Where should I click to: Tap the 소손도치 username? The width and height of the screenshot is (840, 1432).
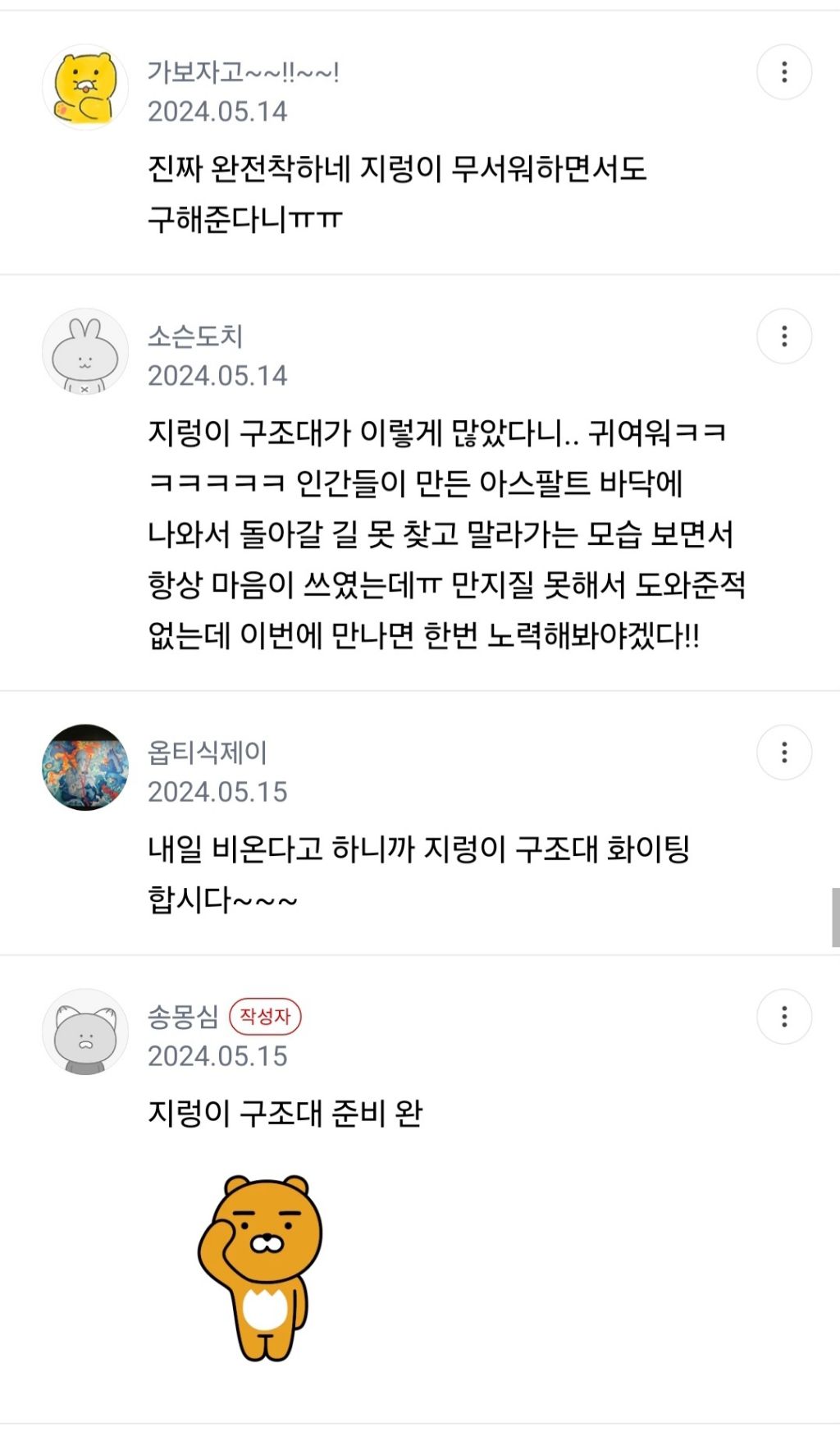pyautogui.click(x=194, y=336)
